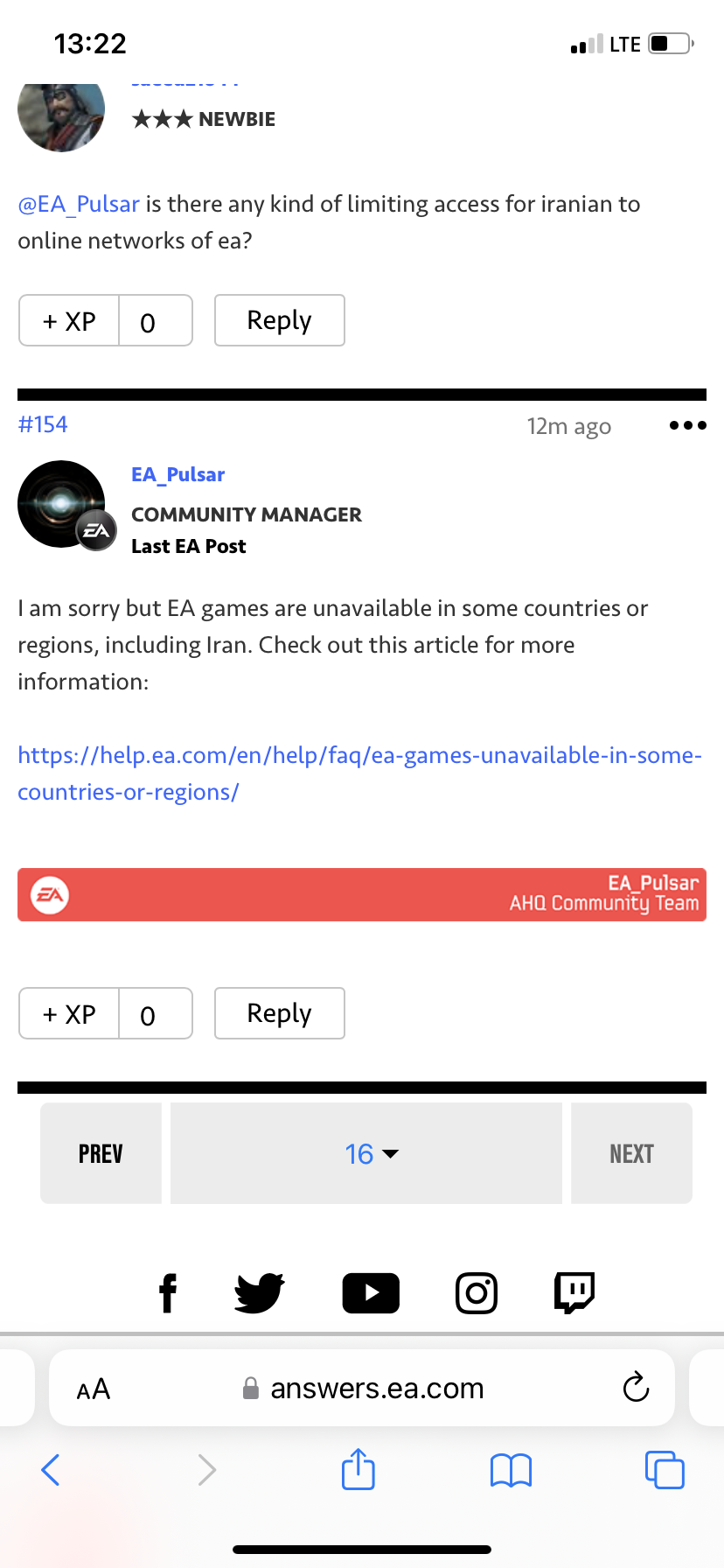Open EA's YouTube channel

click(x=371, y=1293)
